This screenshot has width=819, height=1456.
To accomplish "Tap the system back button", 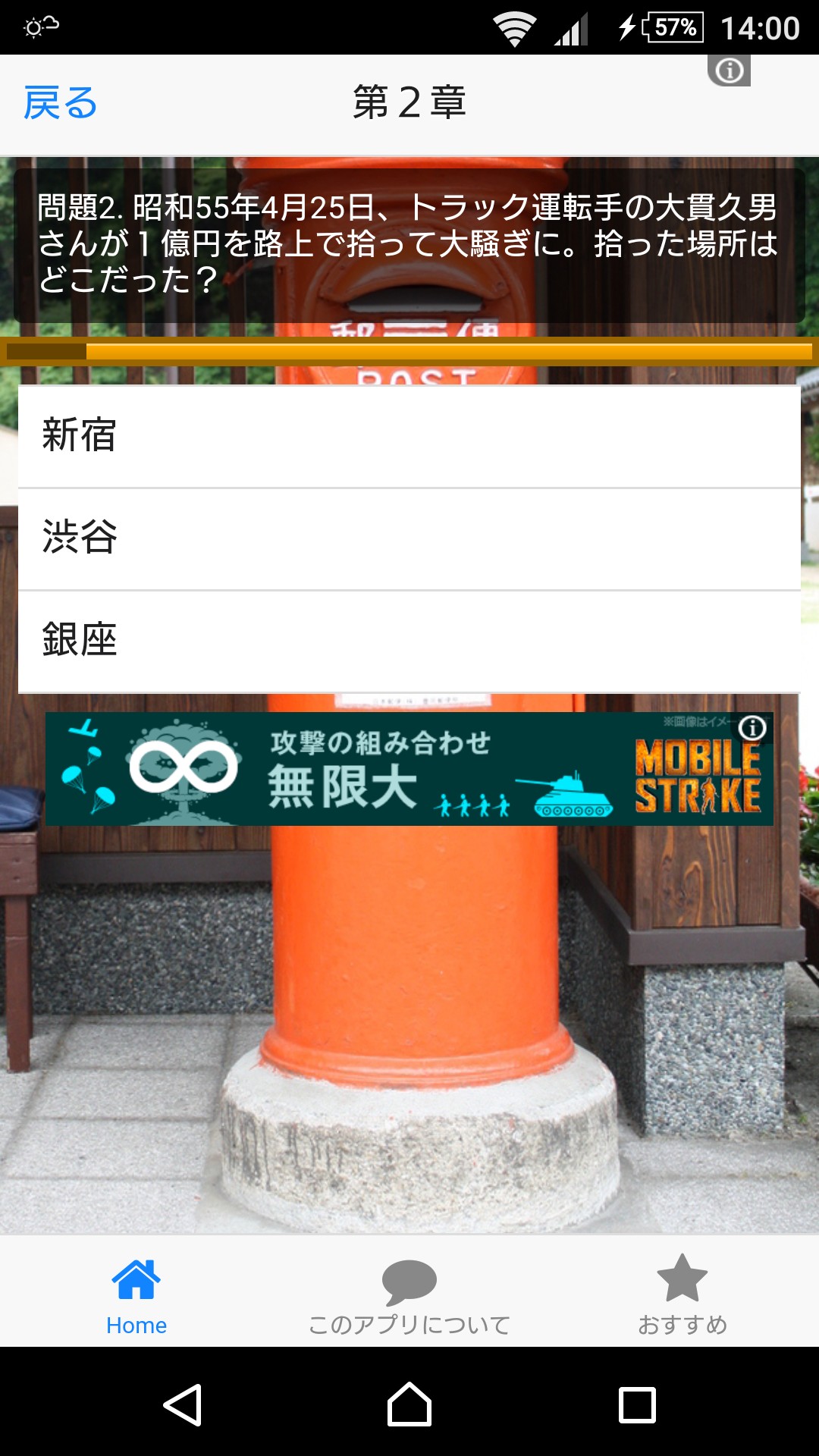I will 183,1404.
